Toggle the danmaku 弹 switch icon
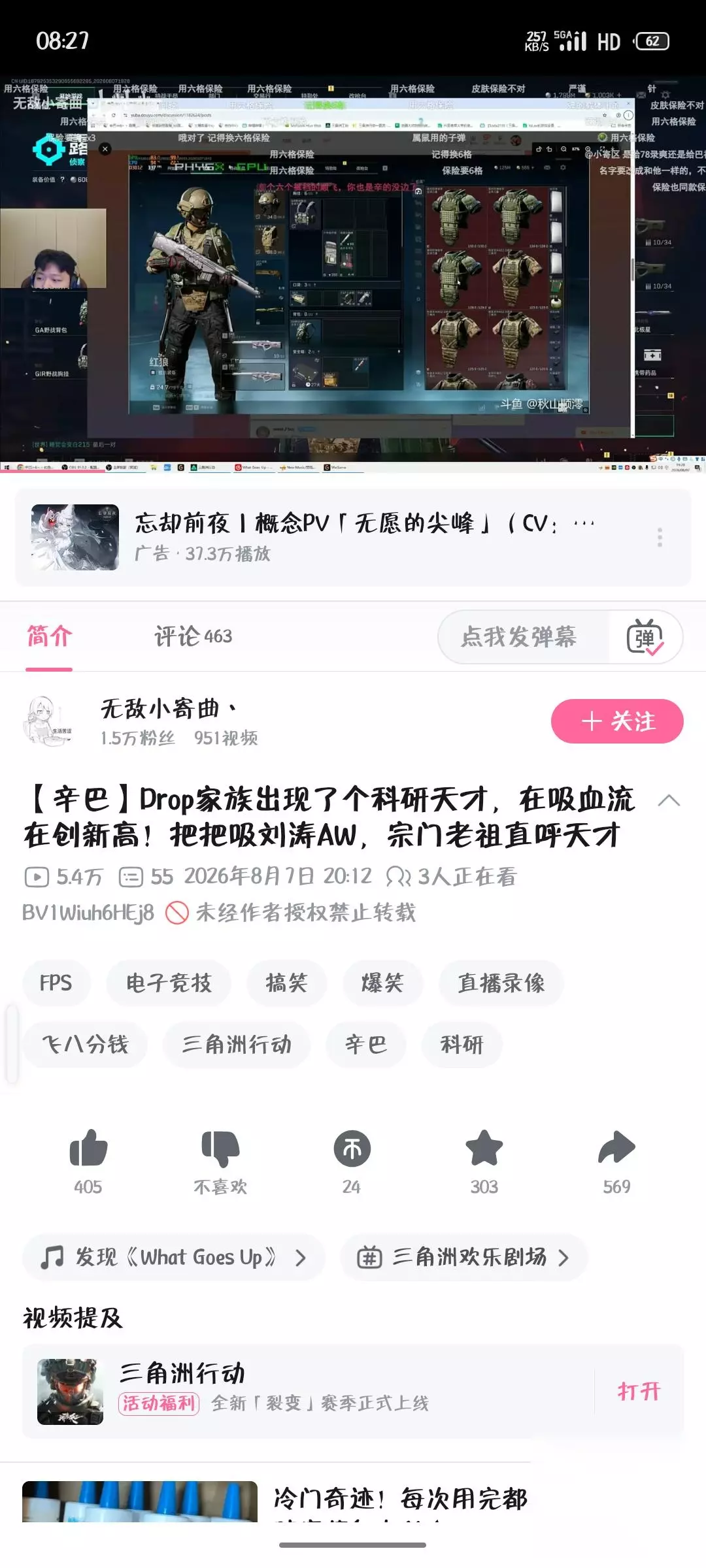706x1568 pixels. pyautogui.click(x=645, y=637)
